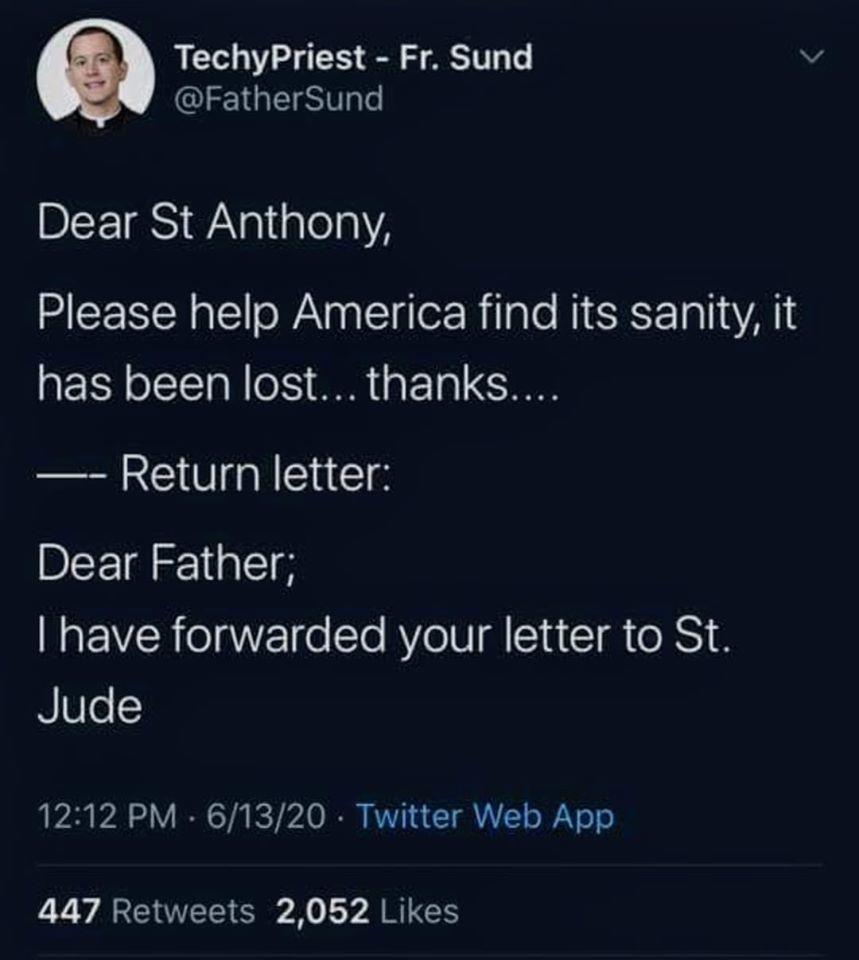
Task: View the list of 447 Retweets
Action: [146, 911]
